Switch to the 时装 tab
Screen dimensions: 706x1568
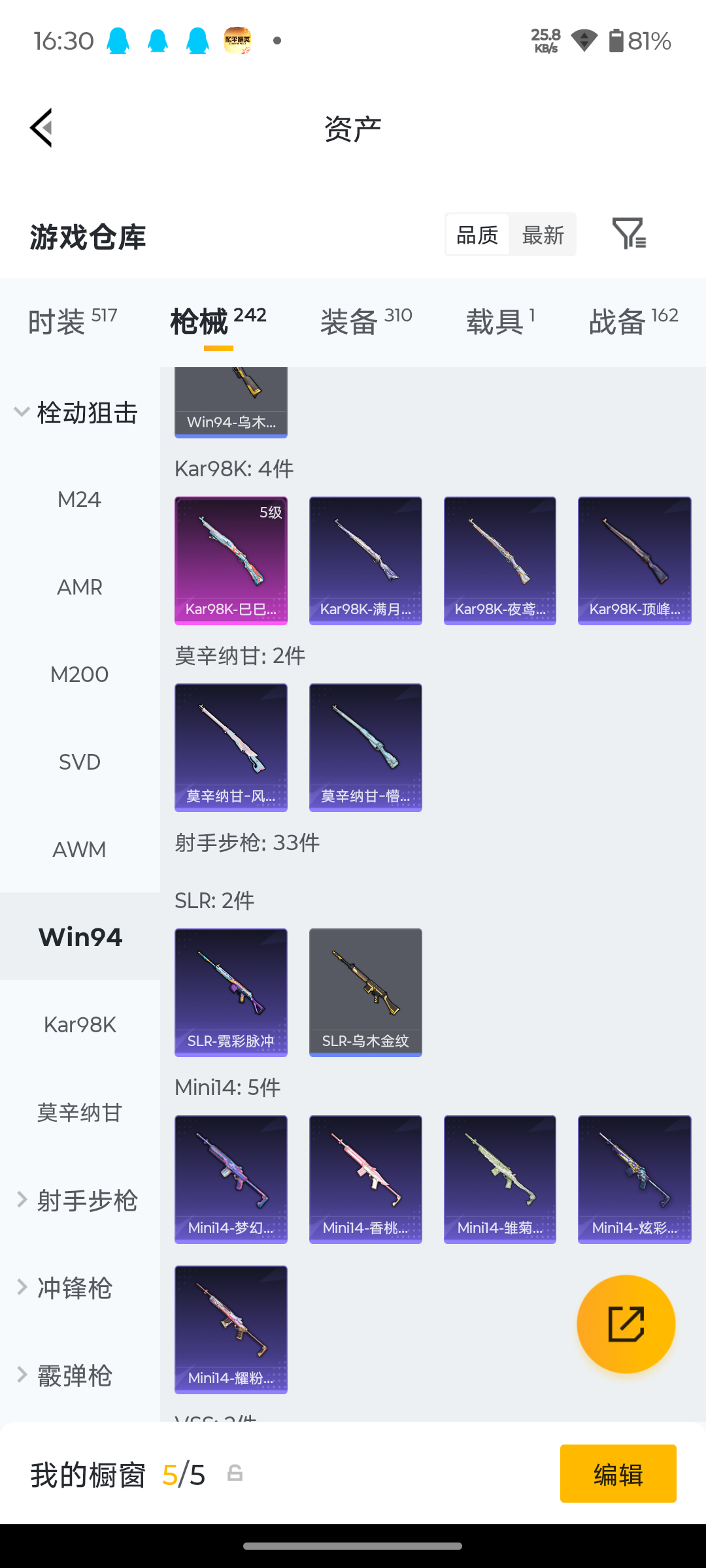[73, 321]
